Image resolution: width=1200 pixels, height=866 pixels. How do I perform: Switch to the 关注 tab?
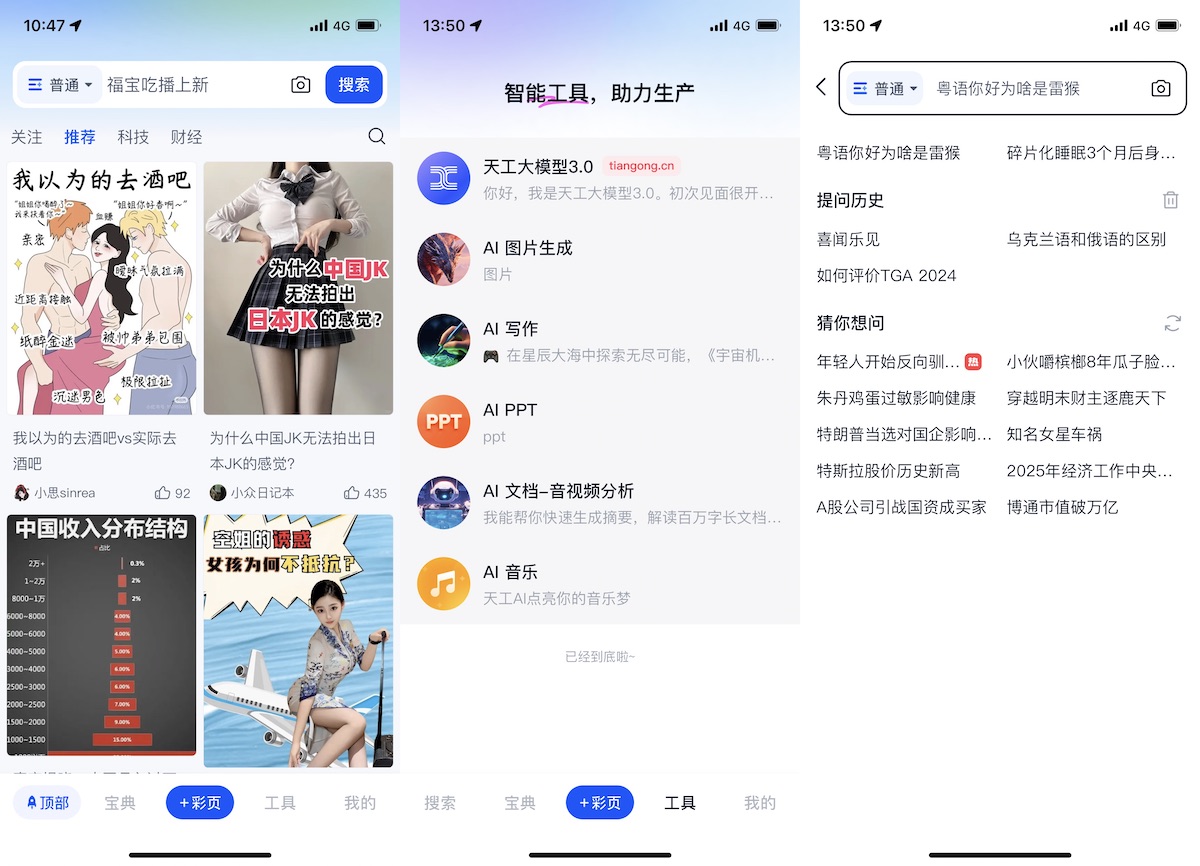point(27,137)
